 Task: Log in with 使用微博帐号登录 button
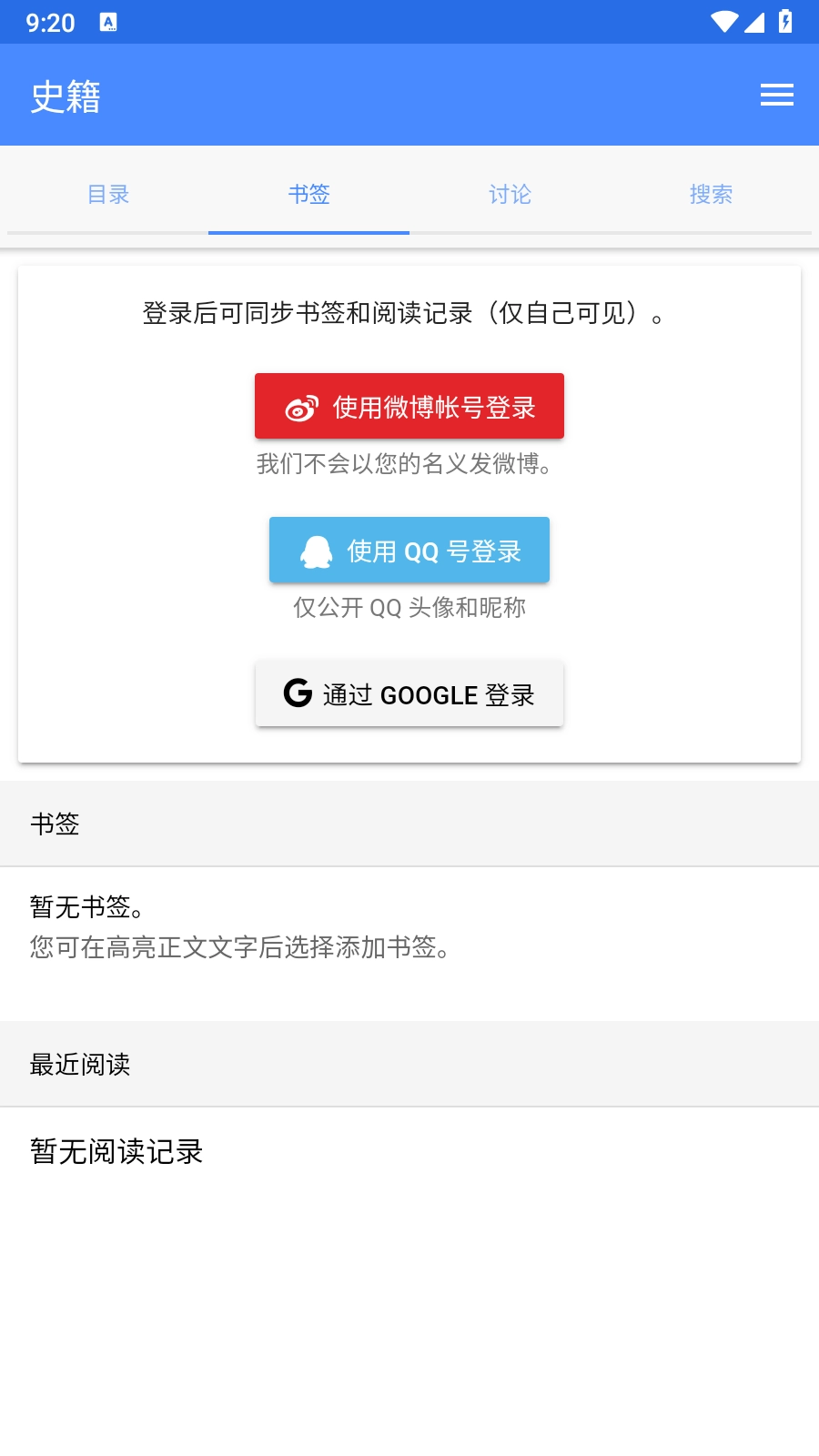point(409,406)
